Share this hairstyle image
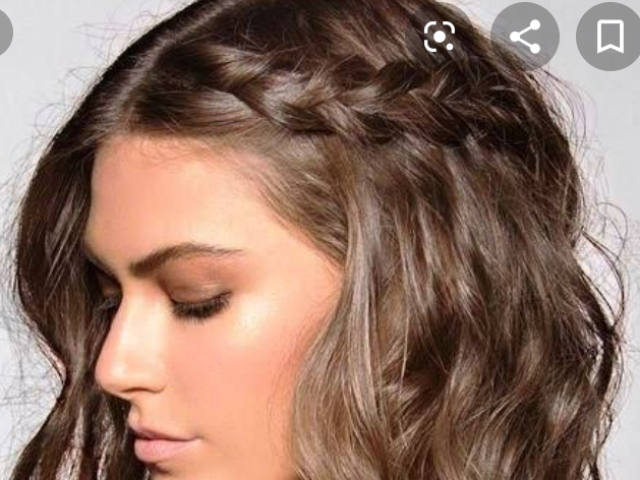This screenshot has width=640, height=480. (525, 37)
